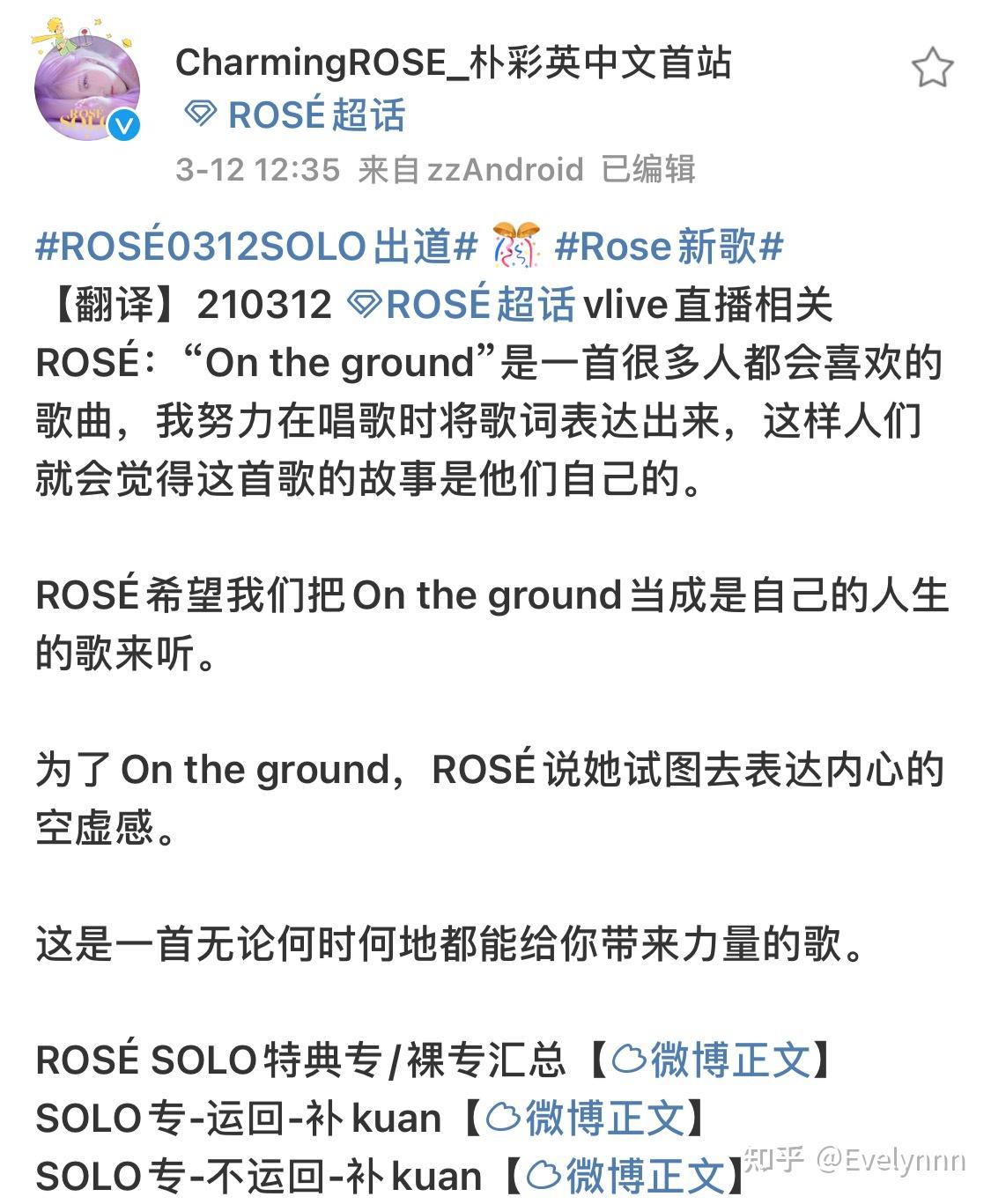
Task: Open username CharmingROSE_朴彩英中文首站
Action: (453, 63)
